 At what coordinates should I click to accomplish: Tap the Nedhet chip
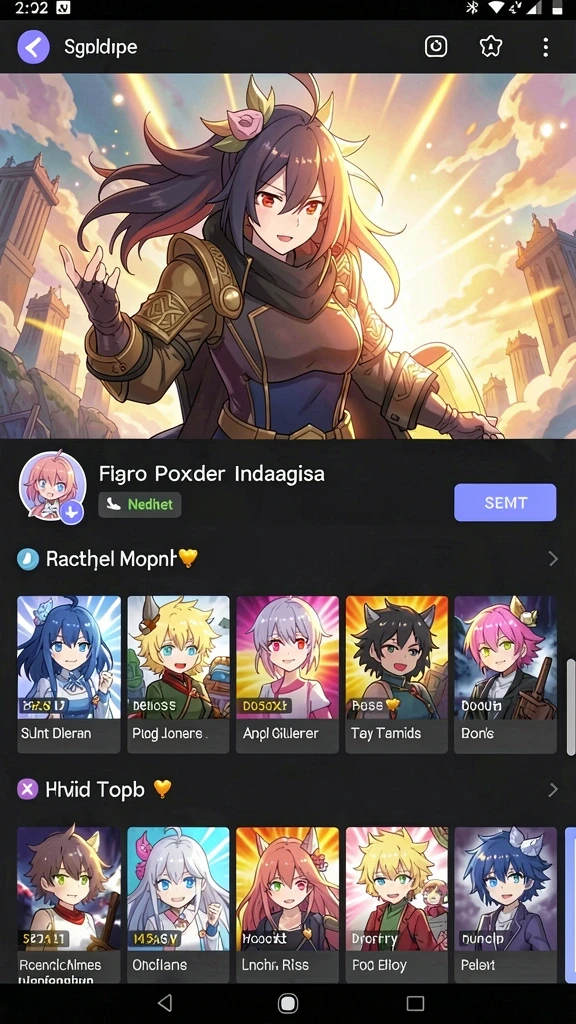[140, 504]
